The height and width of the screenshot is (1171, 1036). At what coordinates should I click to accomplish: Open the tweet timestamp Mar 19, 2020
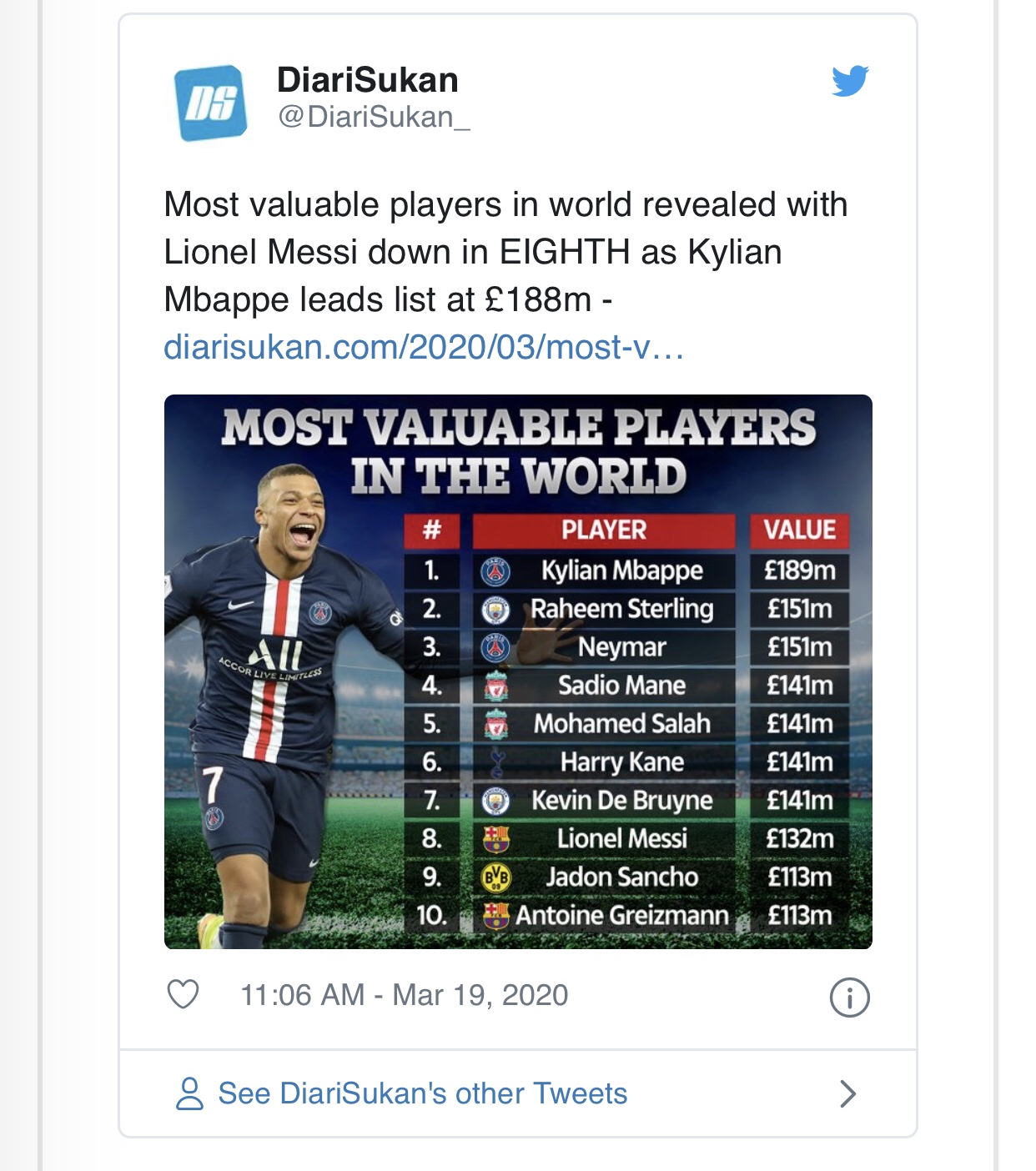[x=404, y=995]
